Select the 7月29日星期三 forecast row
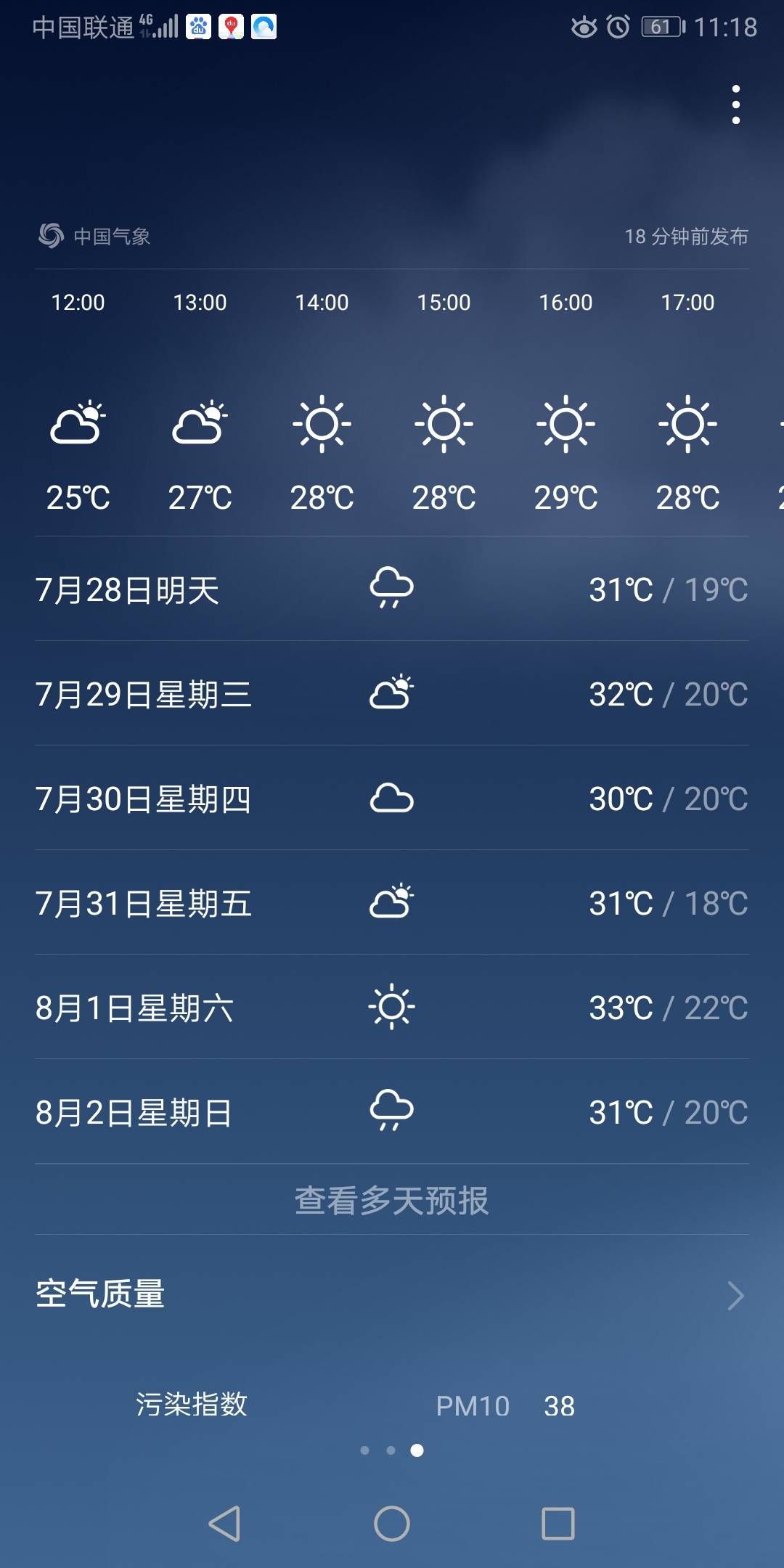Viewport: 784px width, 1568px height. tap(392, 693)
